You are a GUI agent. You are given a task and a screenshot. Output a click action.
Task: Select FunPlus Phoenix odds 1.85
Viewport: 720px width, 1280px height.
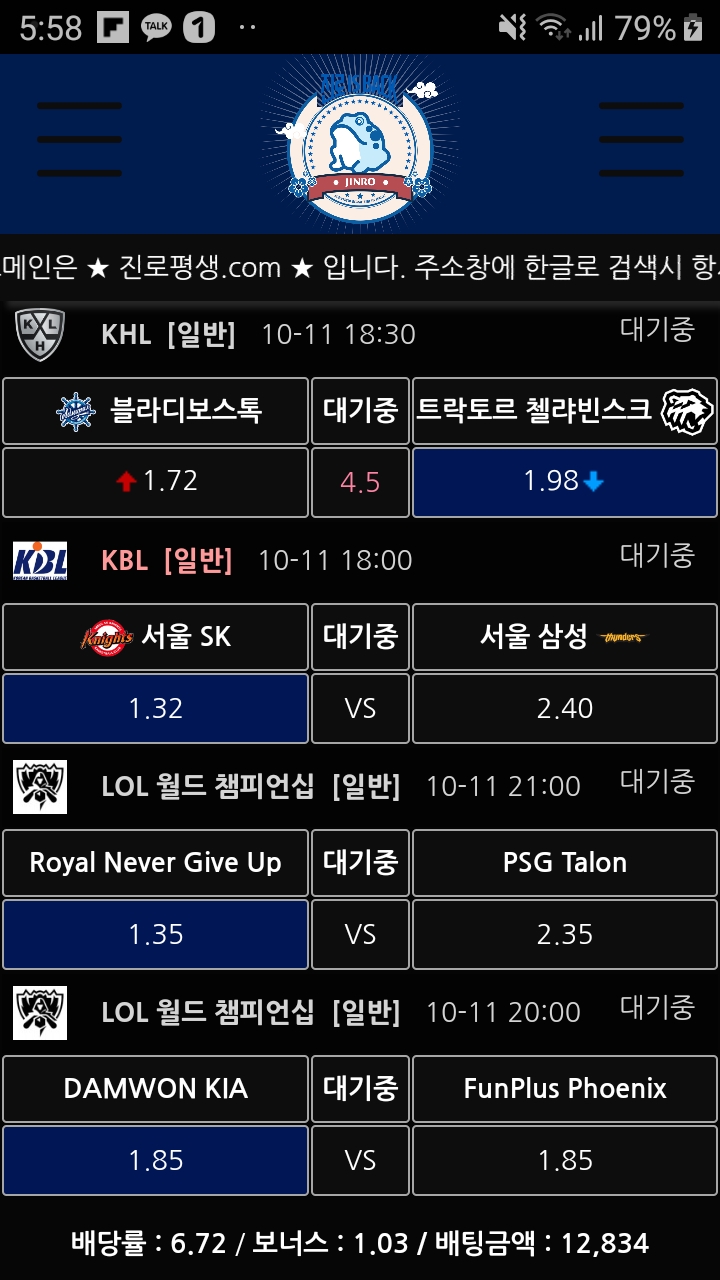point(565,1160)
